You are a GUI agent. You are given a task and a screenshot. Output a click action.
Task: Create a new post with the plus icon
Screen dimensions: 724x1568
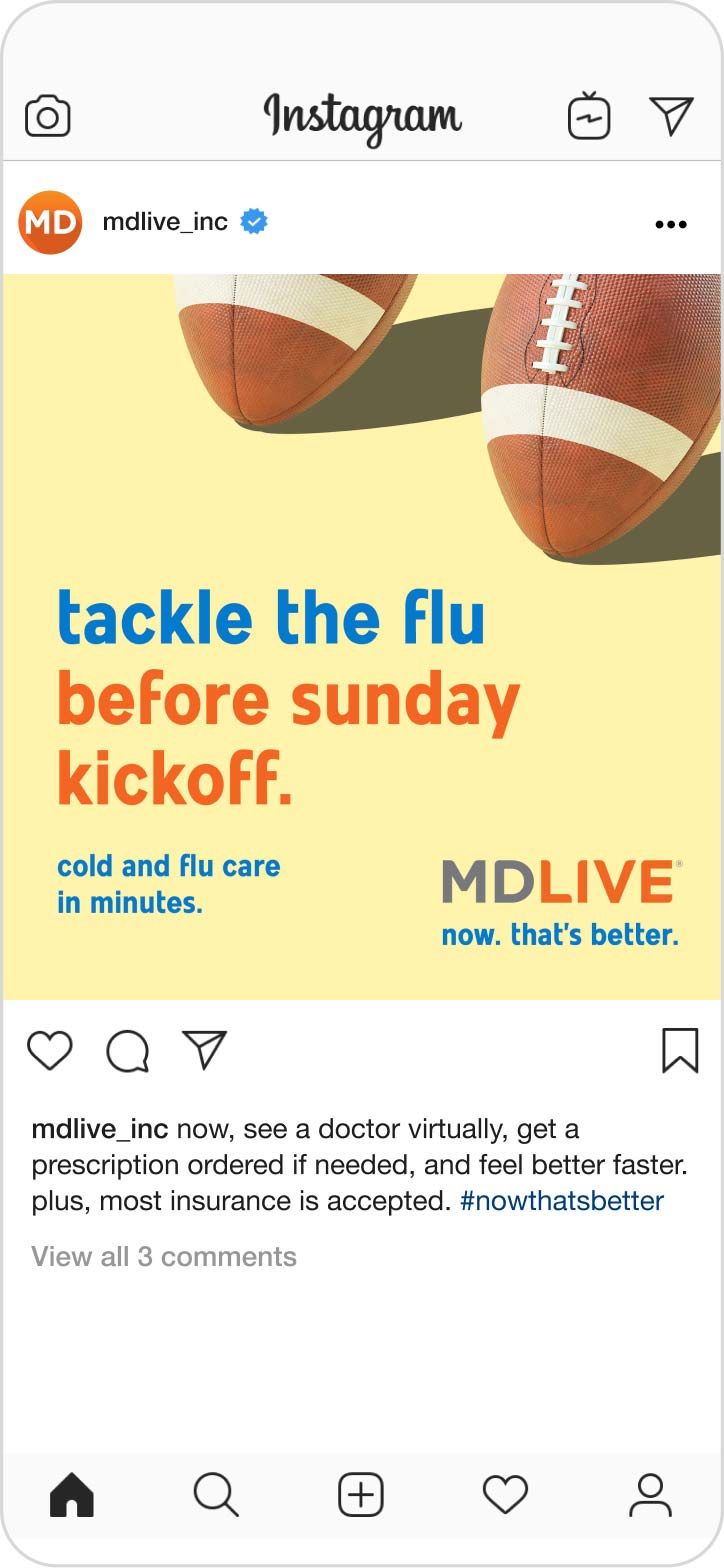point(361,1494)
